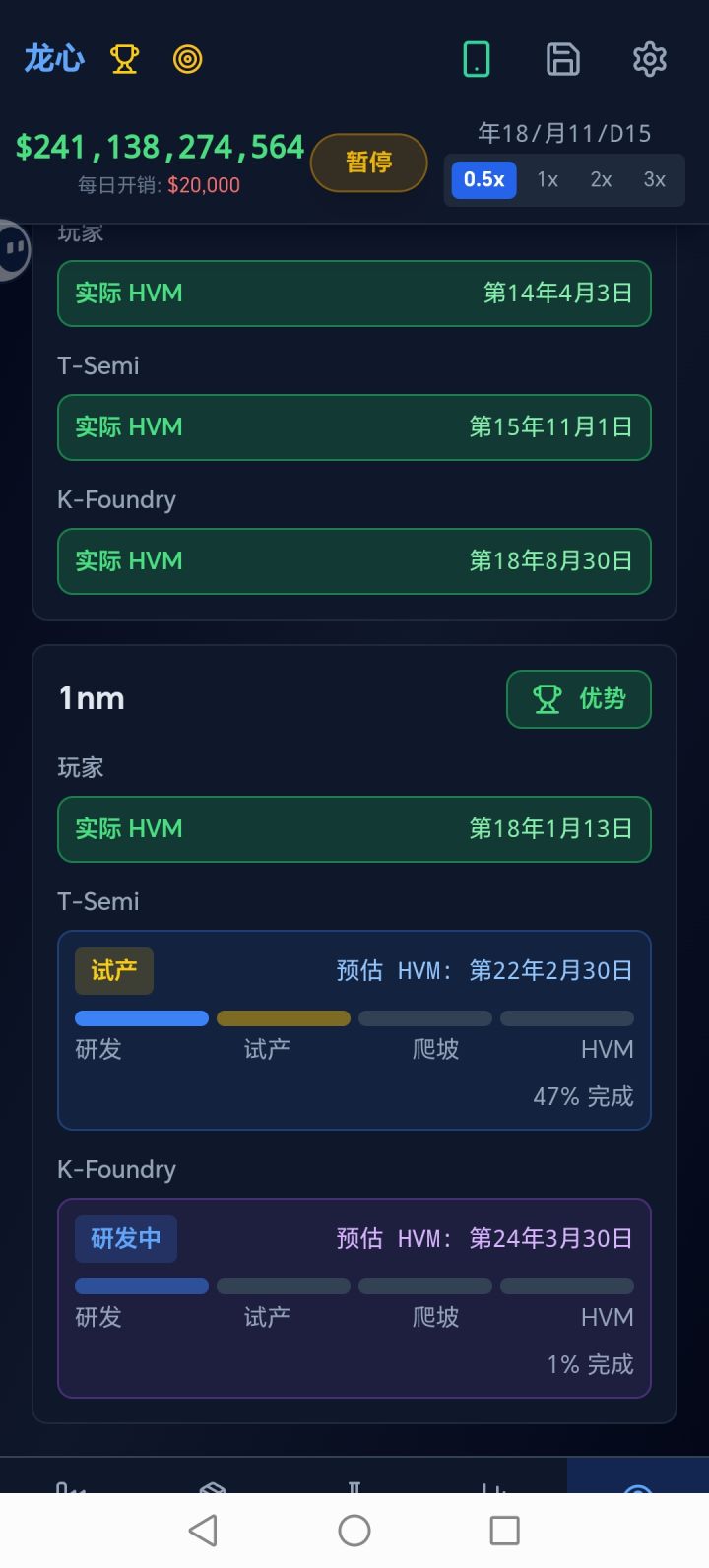Screen dimensions: 709x1568
Task: Click T-Semi's blue 研发 progress bar
Action: tap(141, 1018)
